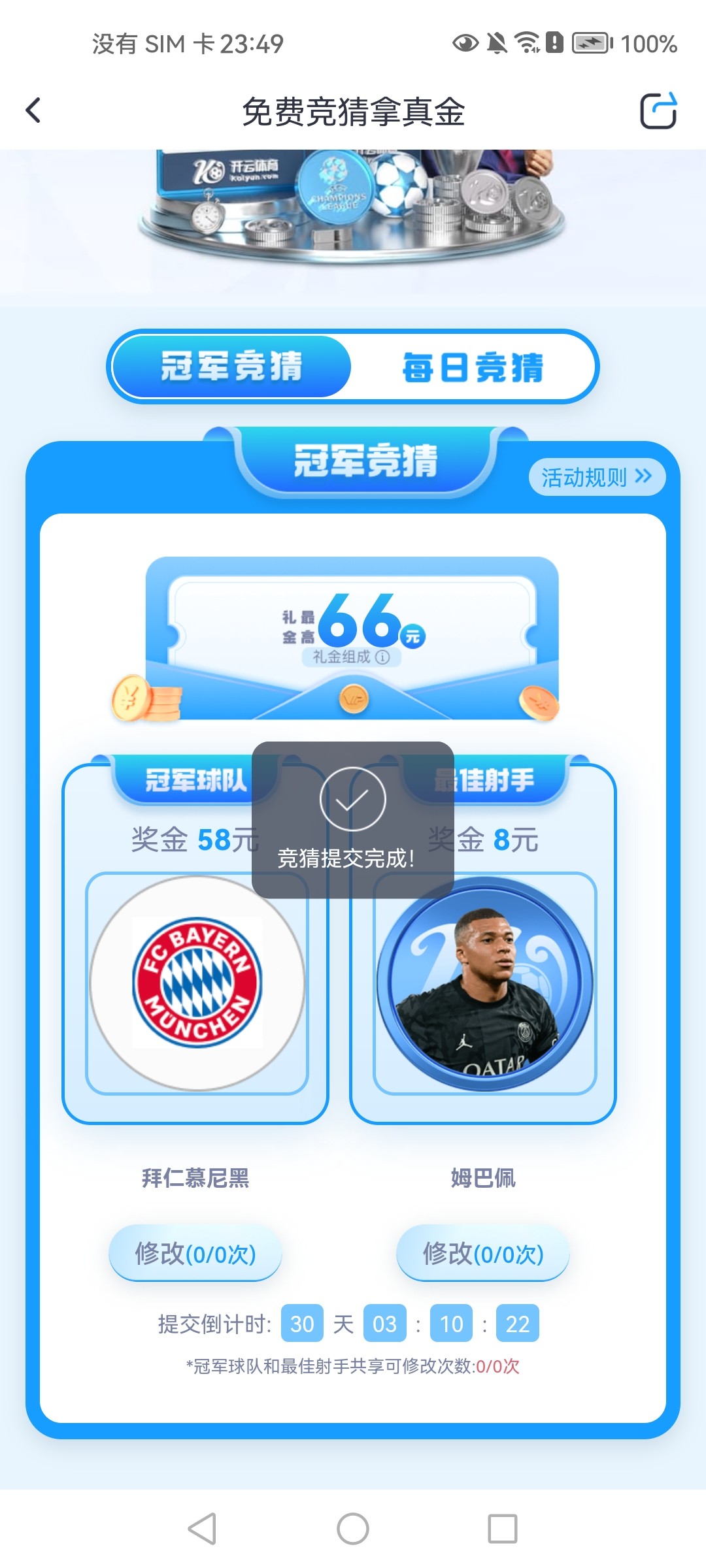
Task: Go back from the 免费竞猜拿真金 page
Action: [33, 110]
